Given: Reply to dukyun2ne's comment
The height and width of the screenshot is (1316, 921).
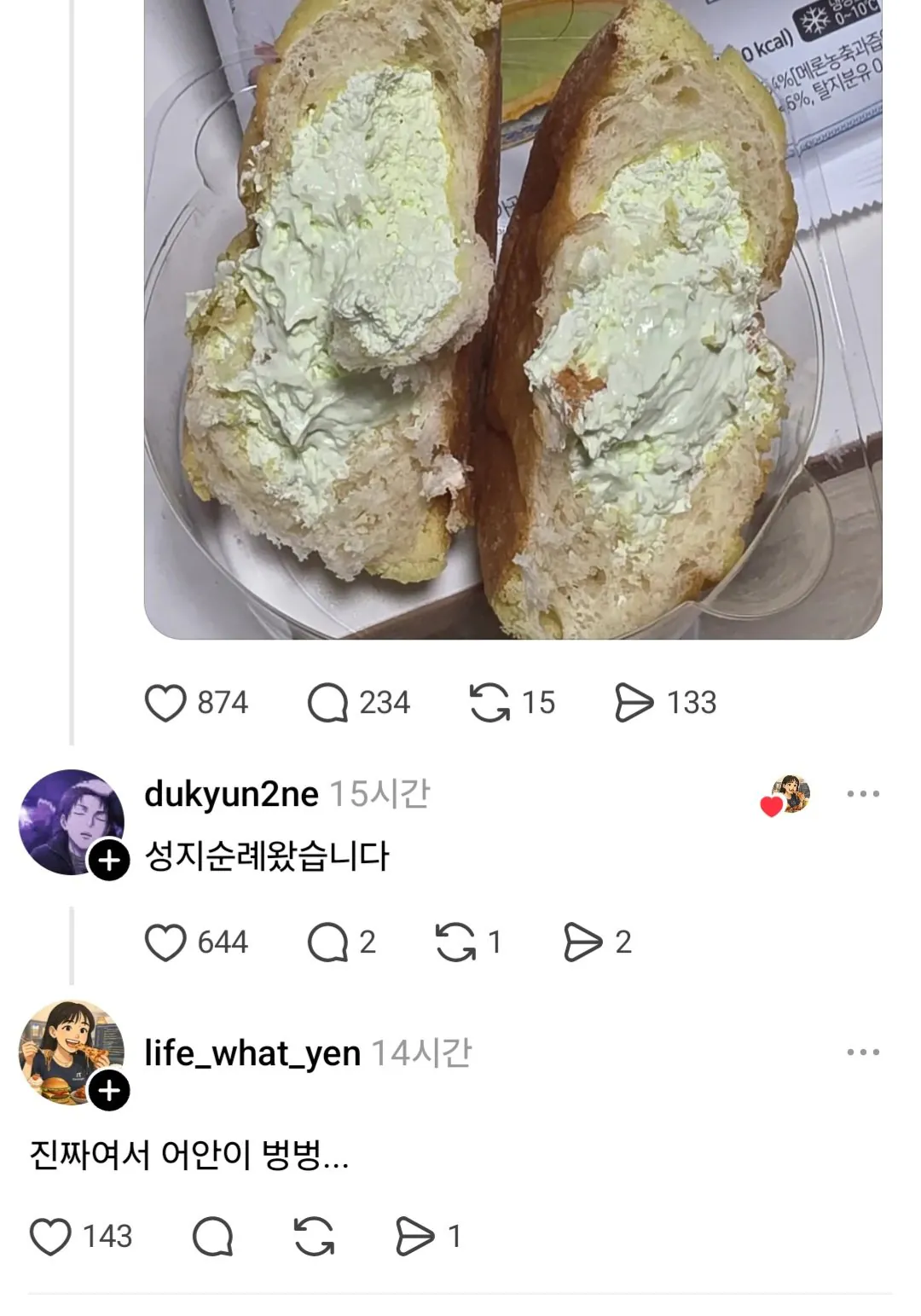Looking at the screenshot, I should [327, 943].
